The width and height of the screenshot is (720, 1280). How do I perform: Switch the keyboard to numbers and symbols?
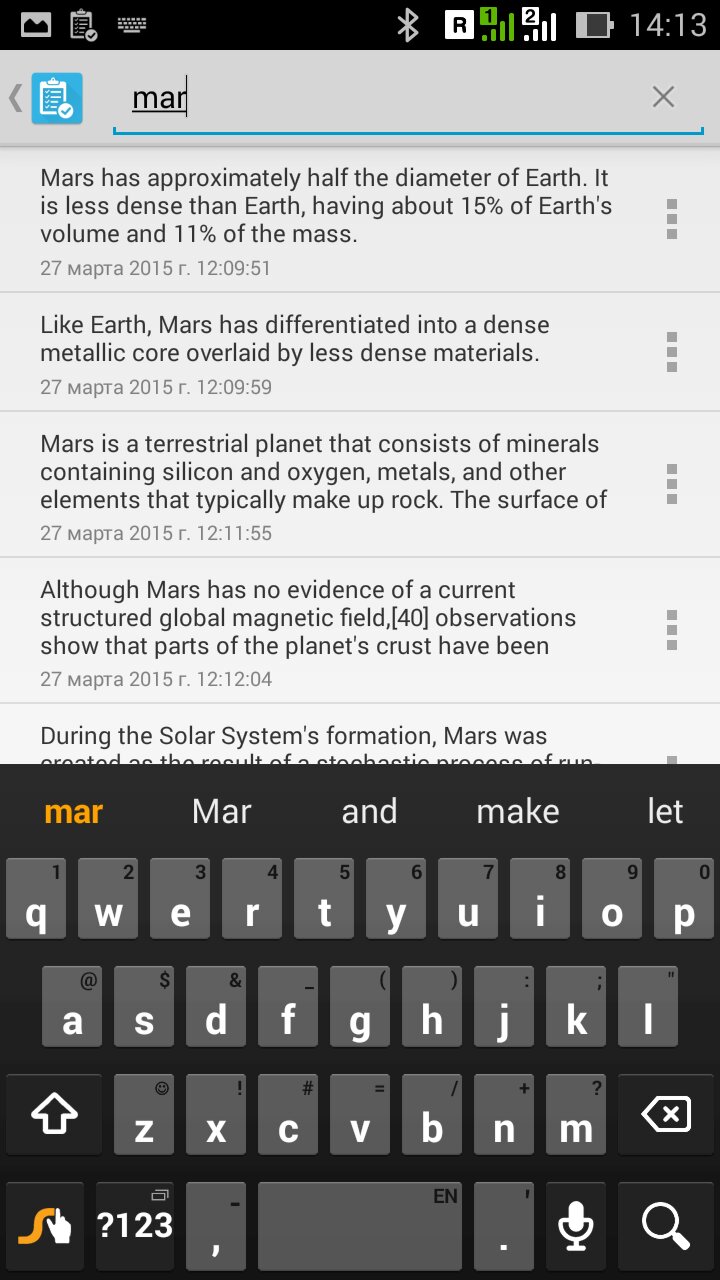pyautogui.click(x=135, y=1225)
